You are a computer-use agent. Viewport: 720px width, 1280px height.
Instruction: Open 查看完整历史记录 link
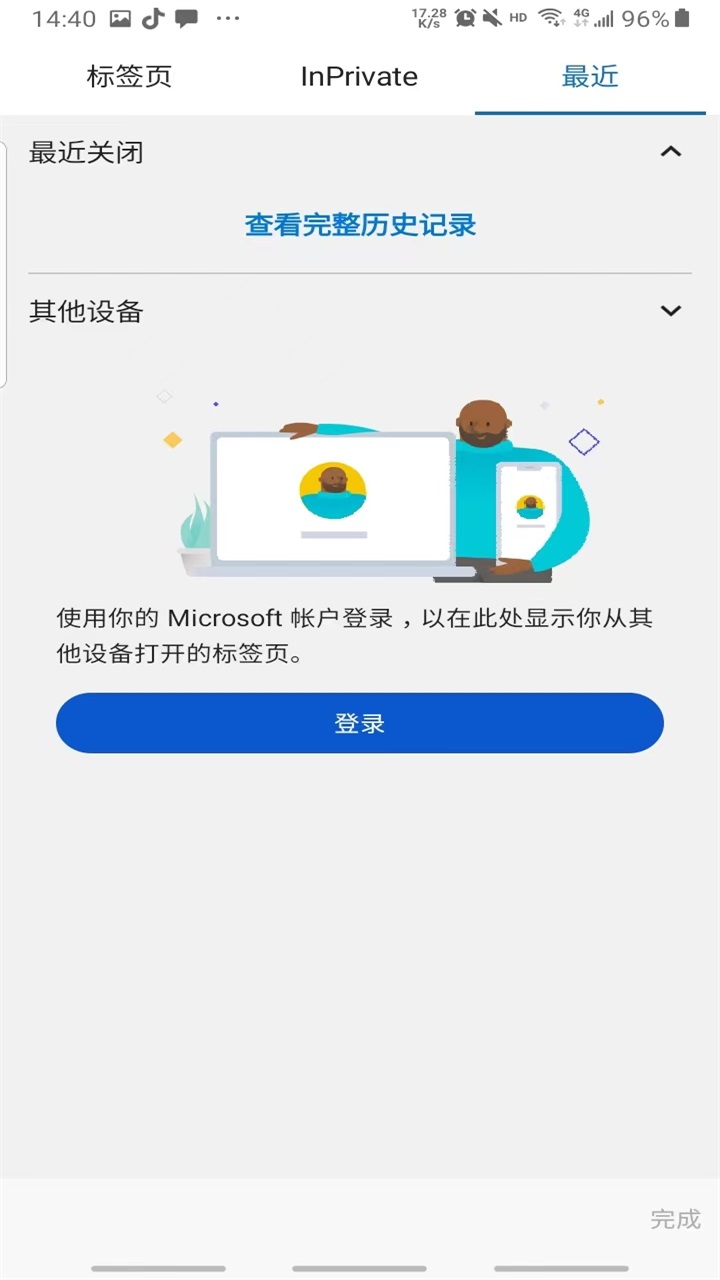coord(359,225)
